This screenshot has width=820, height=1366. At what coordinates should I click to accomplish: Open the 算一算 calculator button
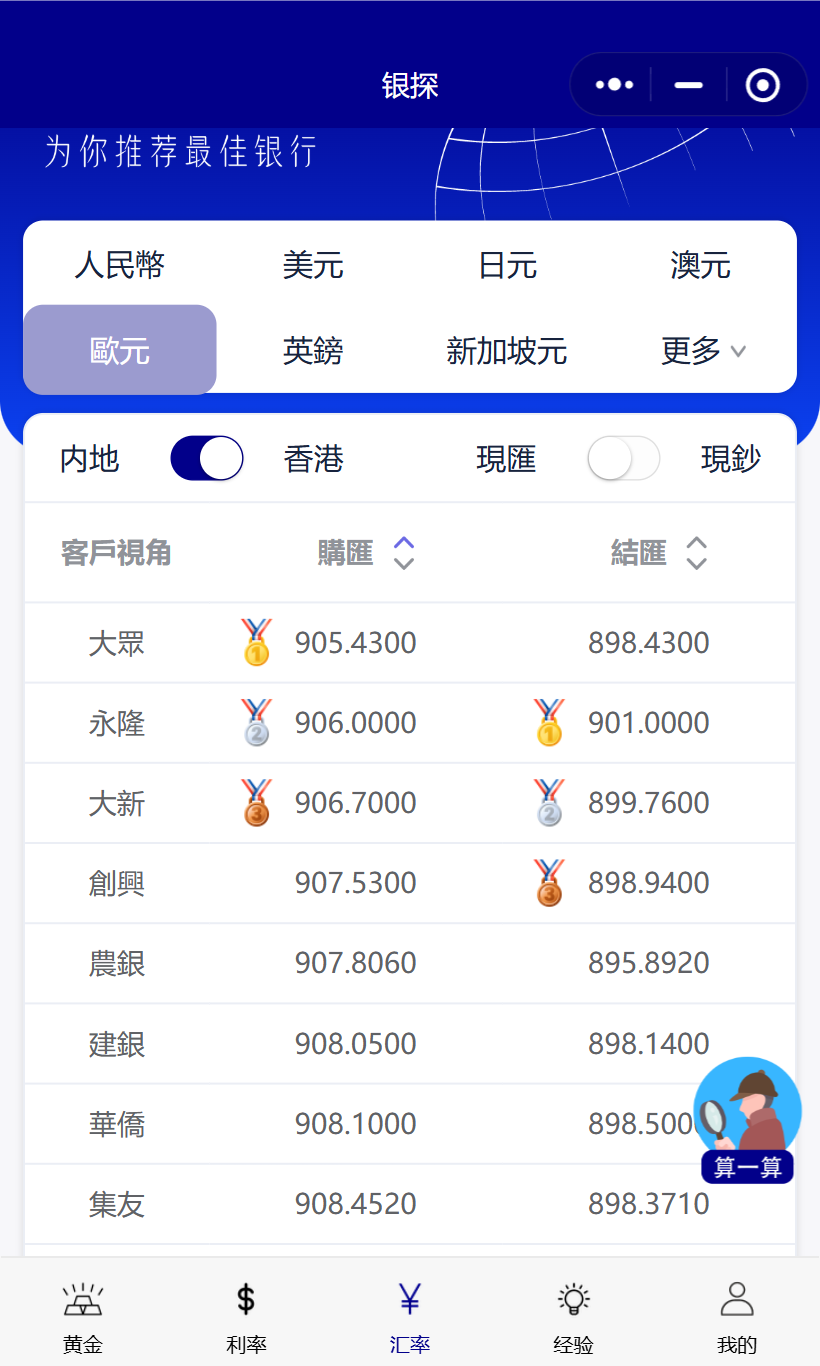(747, 1120)
